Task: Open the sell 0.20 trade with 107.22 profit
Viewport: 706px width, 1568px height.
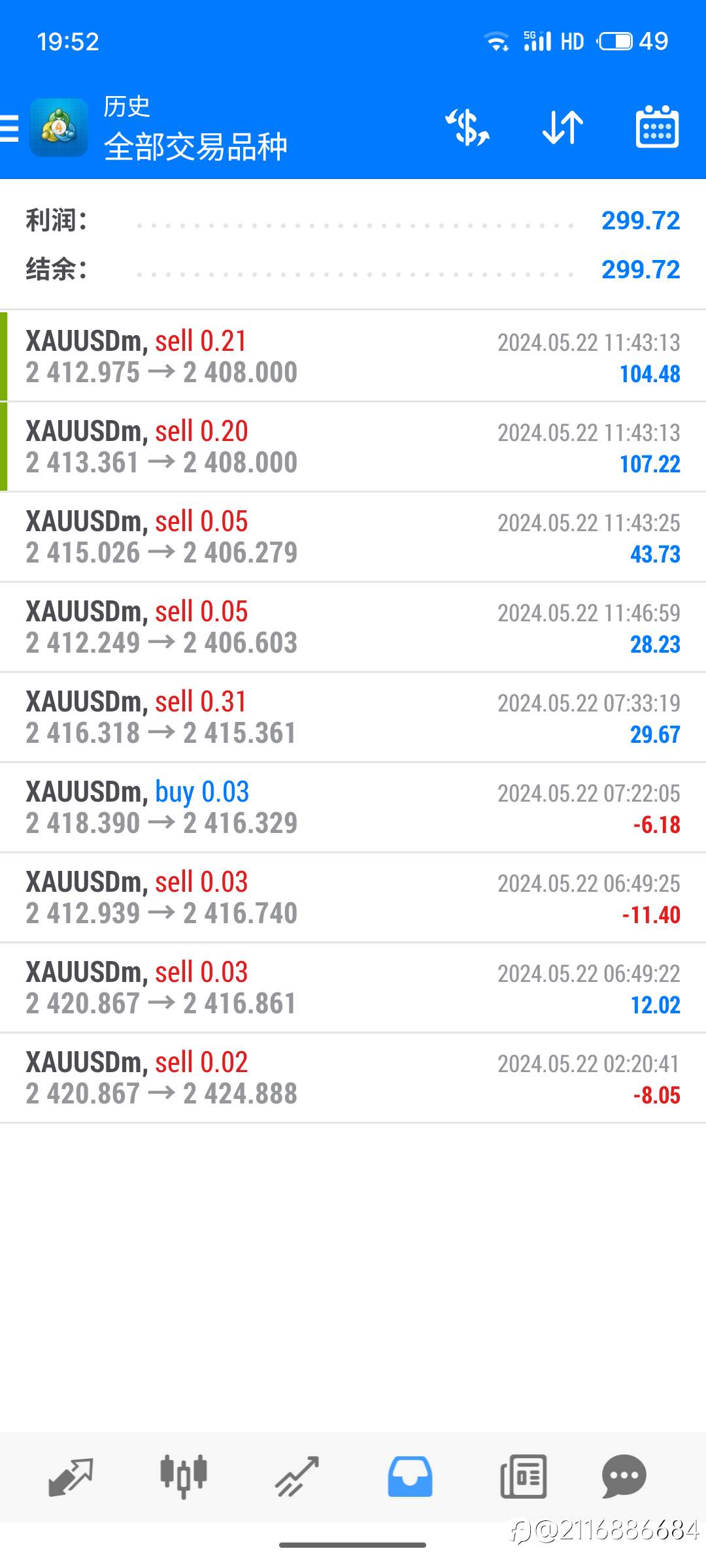Action: pyautogui.click(x=353, y=447)
